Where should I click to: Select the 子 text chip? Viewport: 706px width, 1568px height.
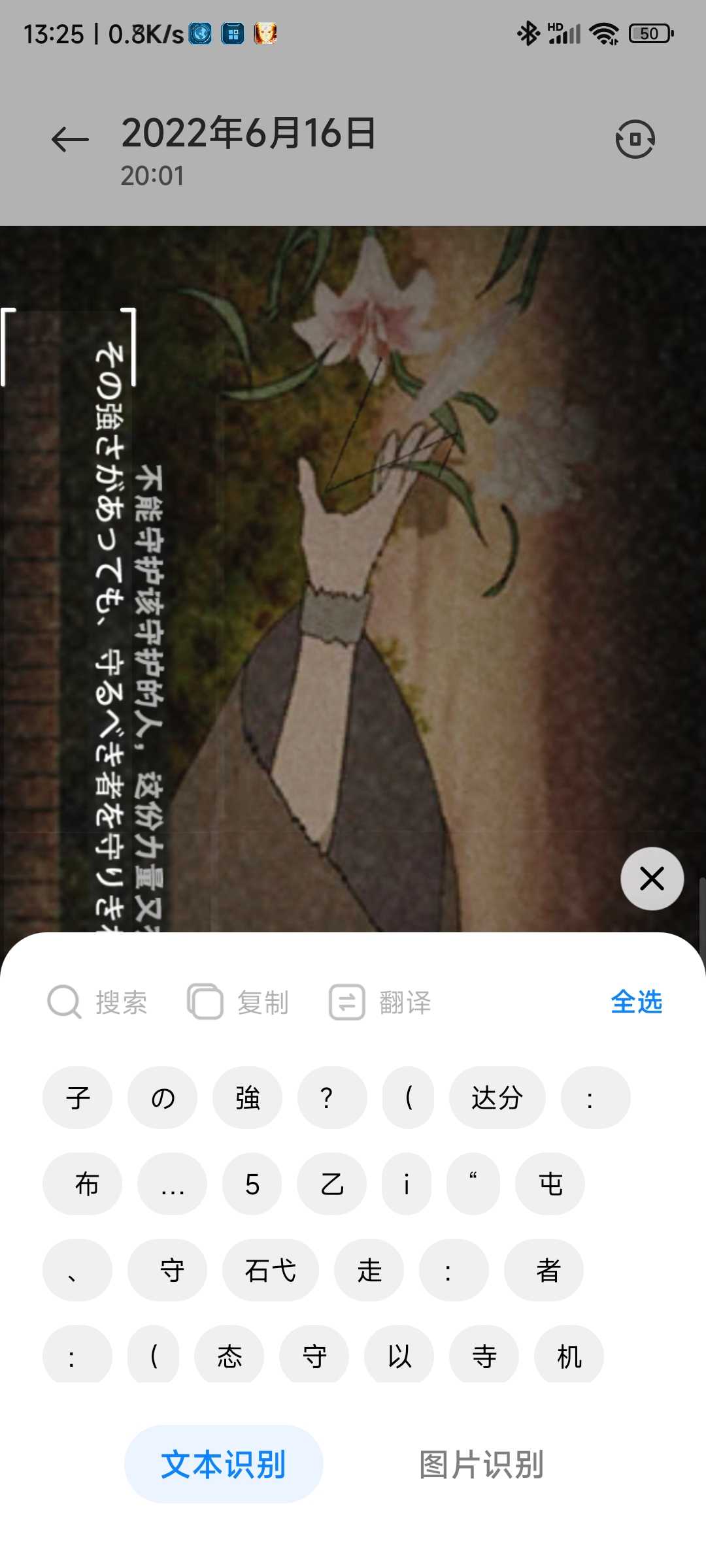click(x=78, y=1098)
